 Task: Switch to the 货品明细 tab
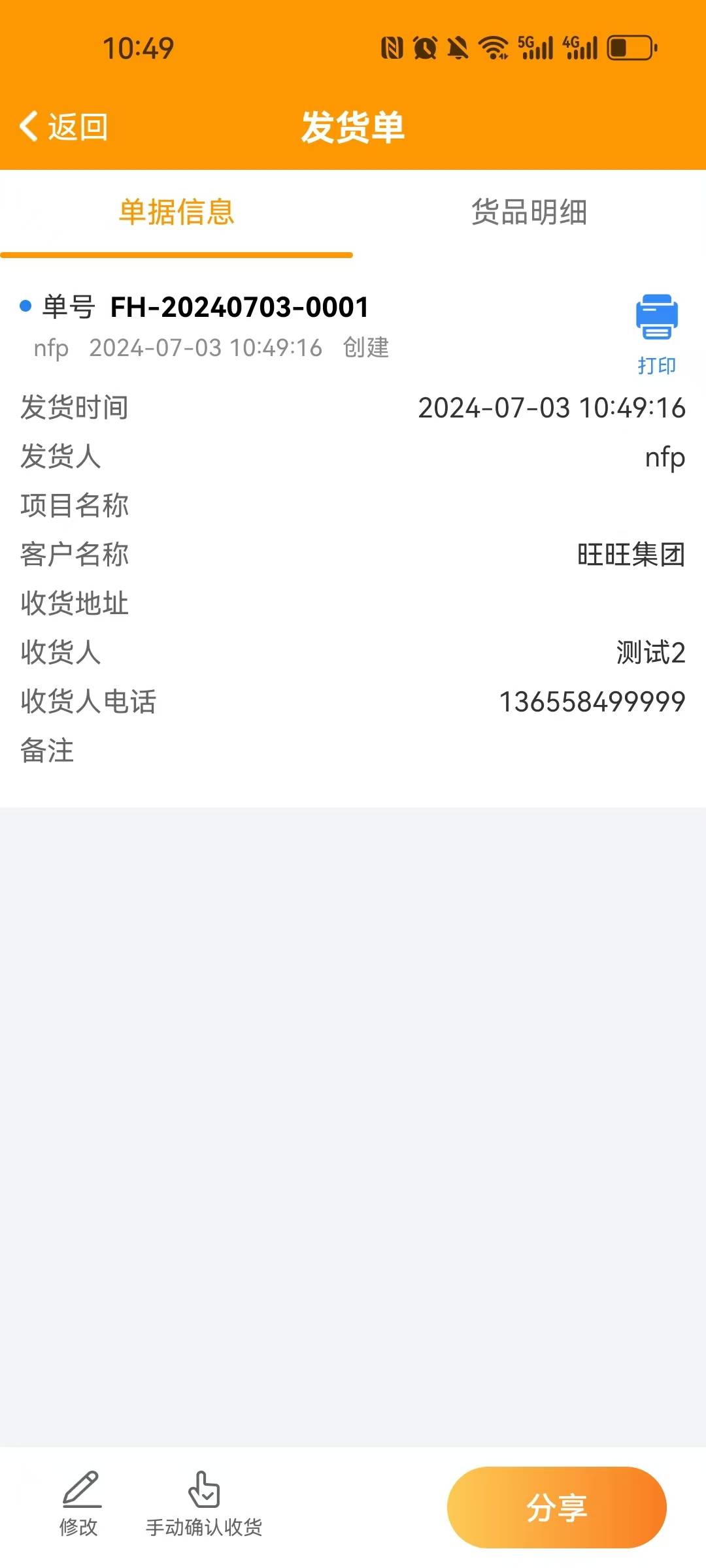tap(529, 212)
